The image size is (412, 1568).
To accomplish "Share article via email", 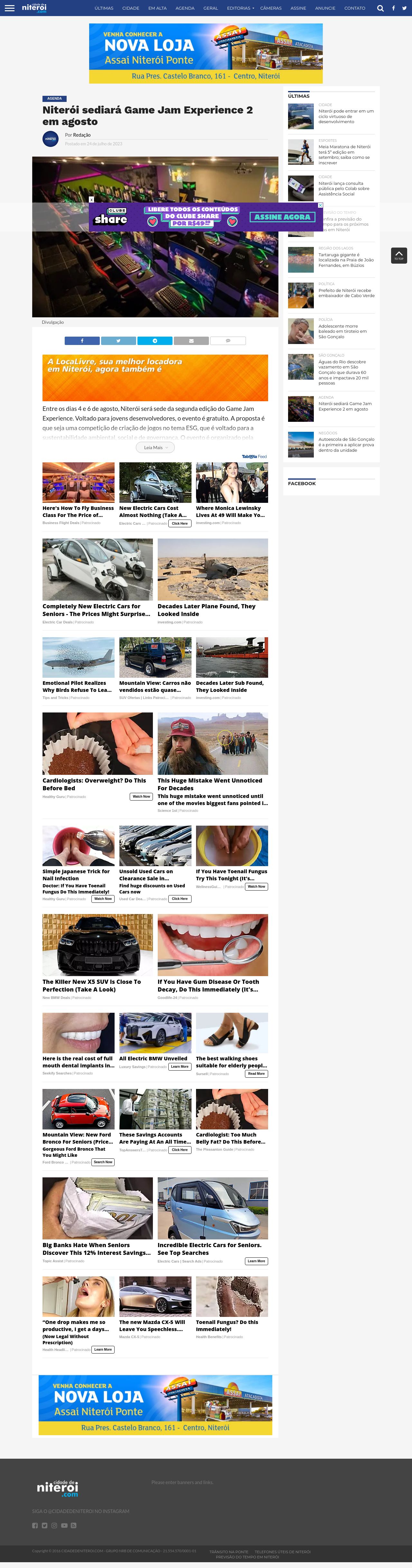I will [191, 341].
